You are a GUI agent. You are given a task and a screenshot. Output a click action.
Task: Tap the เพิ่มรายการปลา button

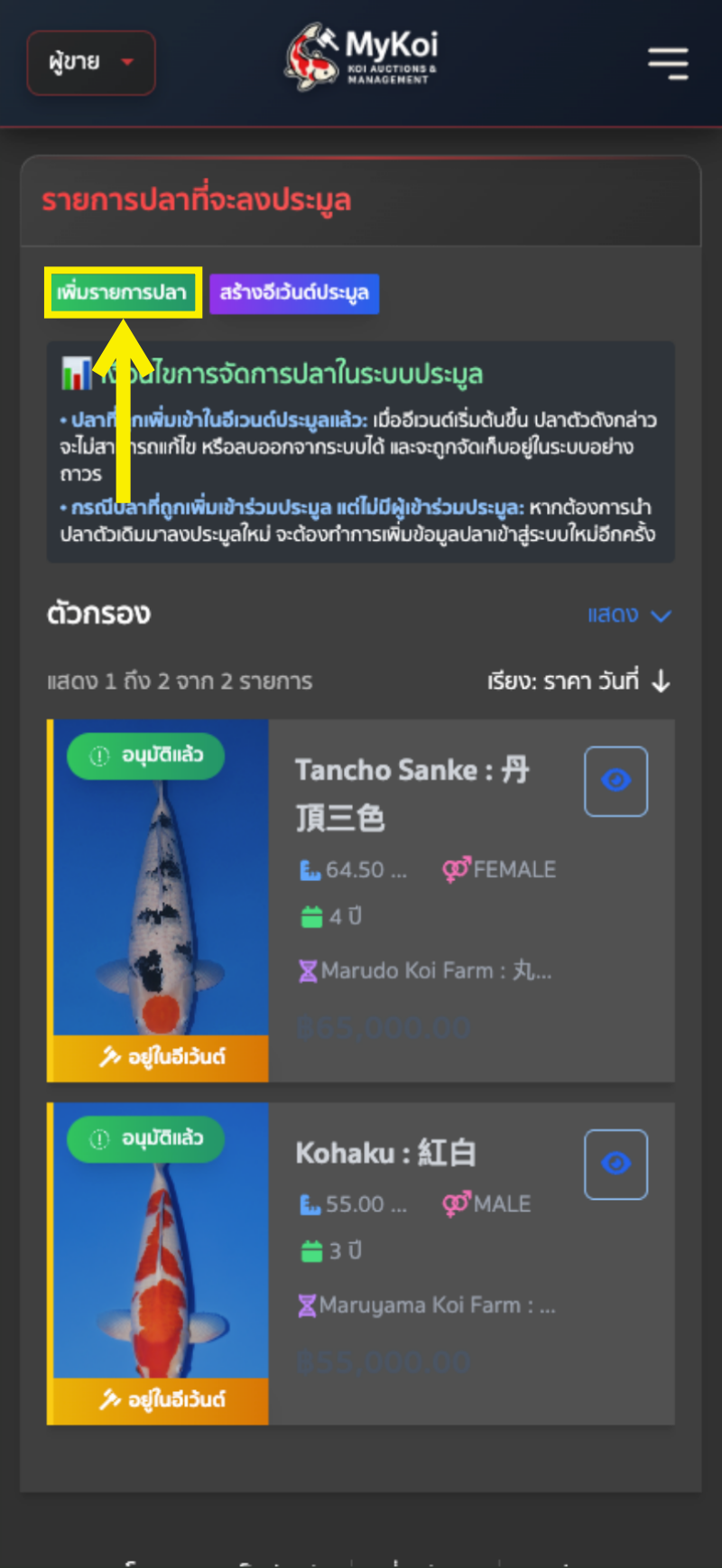point(123,292)
